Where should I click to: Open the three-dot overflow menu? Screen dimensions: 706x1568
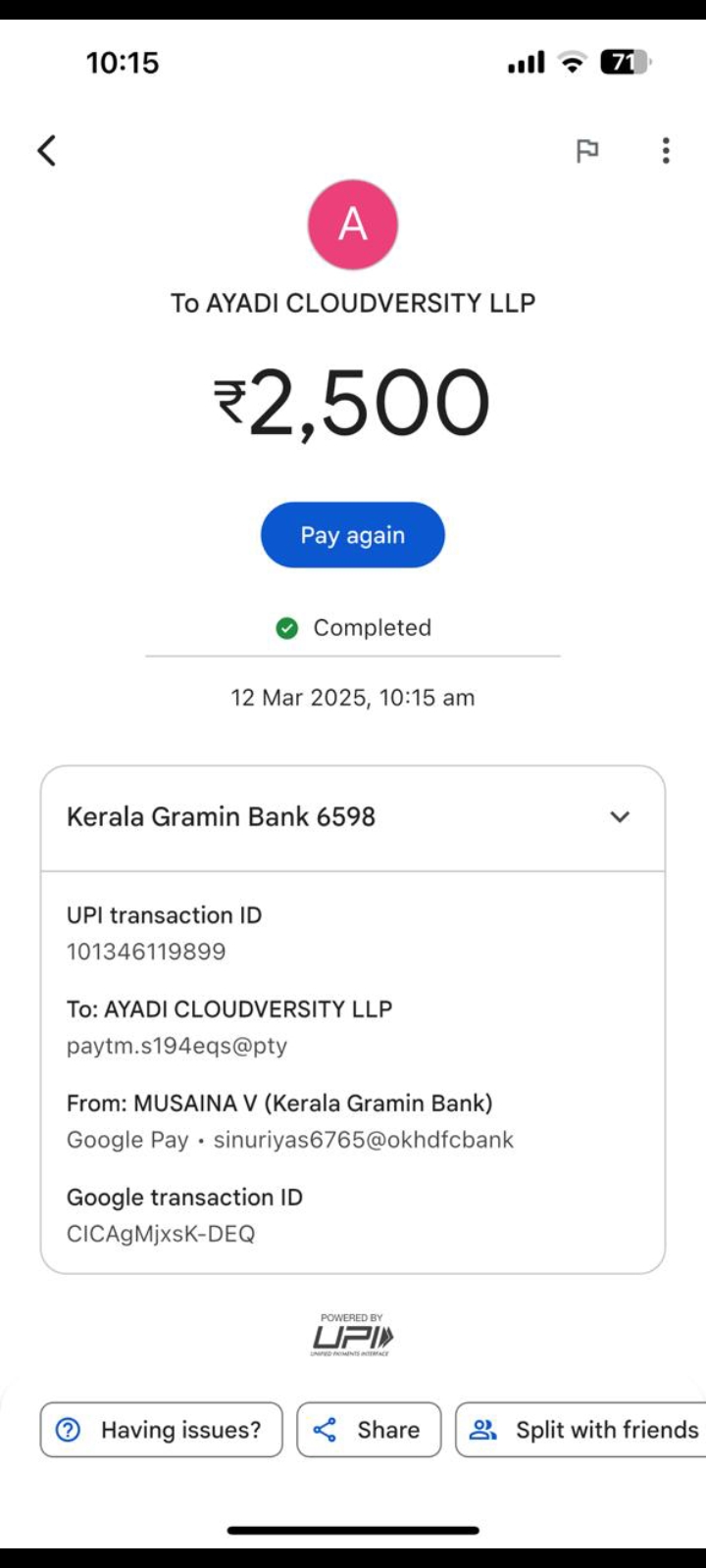(x=666, y=151)
